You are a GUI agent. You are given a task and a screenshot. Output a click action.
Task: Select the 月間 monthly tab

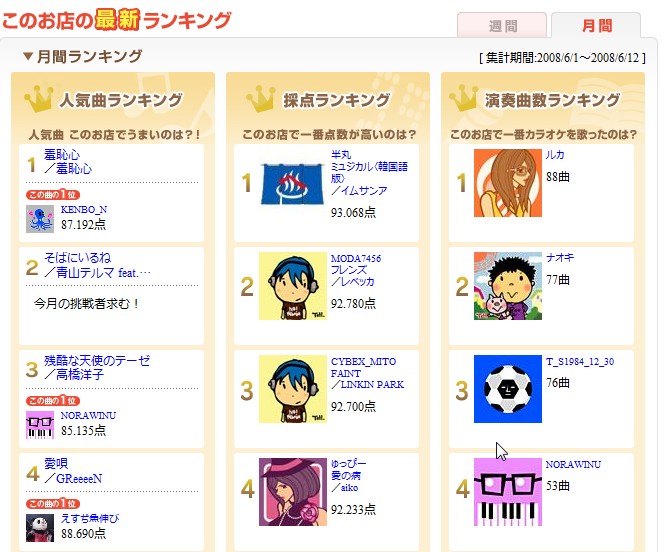595,25
